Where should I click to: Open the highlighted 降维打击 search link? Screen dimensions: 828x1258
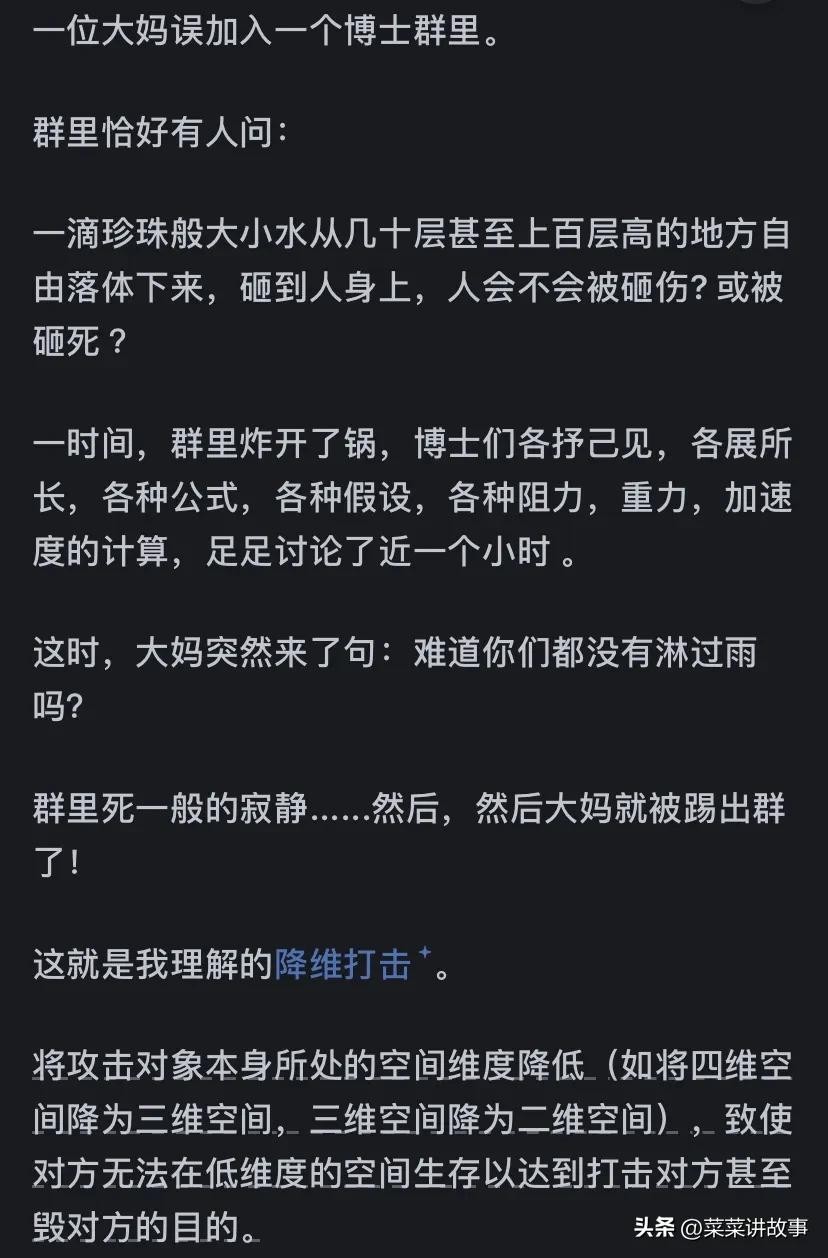pos(343,966)
